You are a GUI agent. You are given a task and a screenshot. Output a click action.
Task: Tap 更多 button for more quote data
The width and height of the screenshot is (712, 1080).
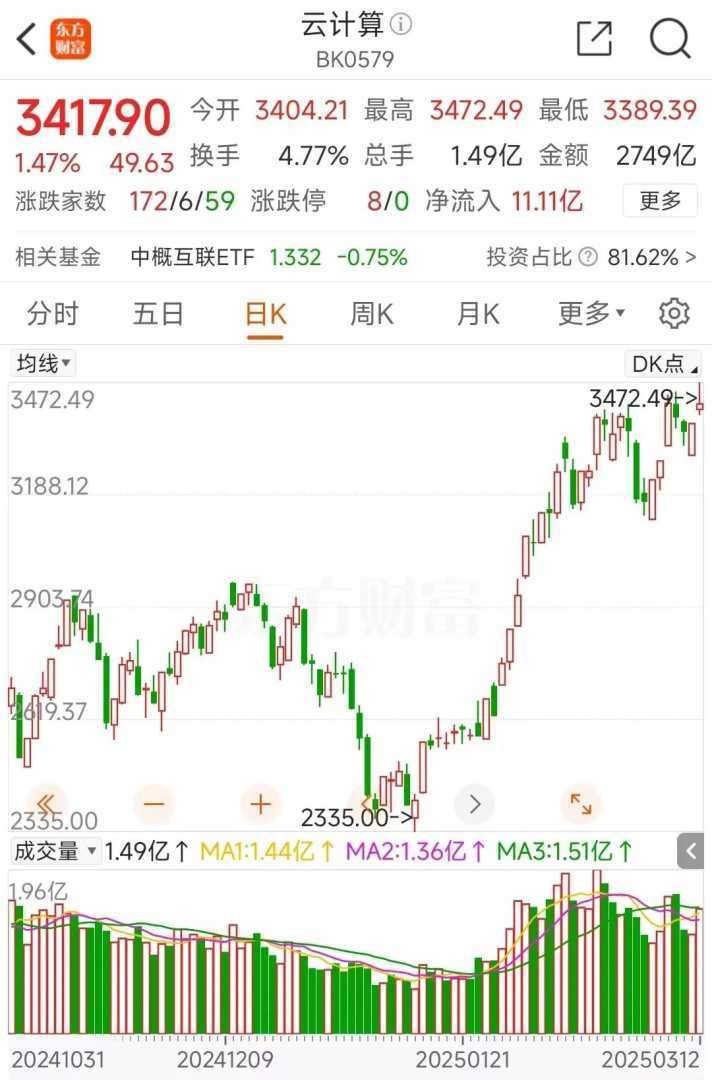pos(660,201)
